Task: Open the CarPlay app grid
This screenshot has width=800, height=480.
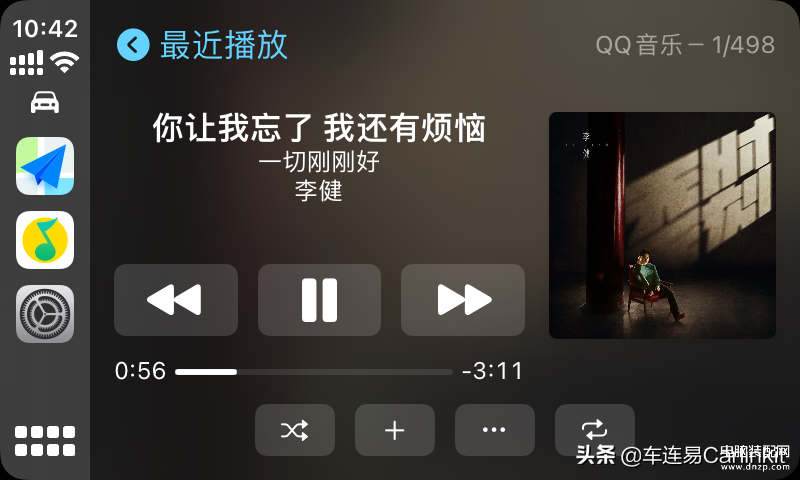Action: tap(45, 441)
